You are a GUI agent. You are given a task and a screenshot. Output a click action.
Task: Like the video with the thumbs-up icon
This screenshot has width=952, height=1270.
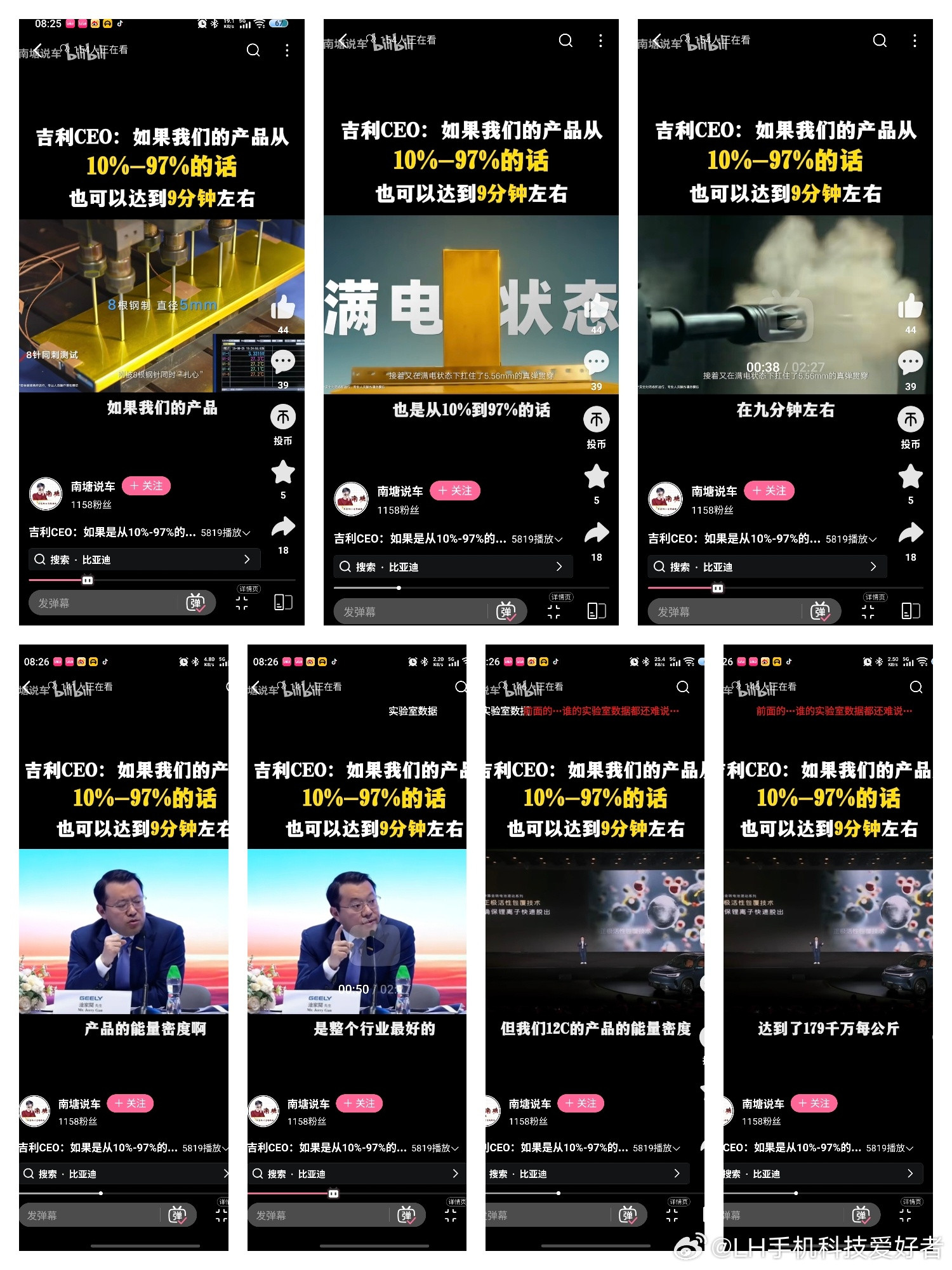pos(282,308)
